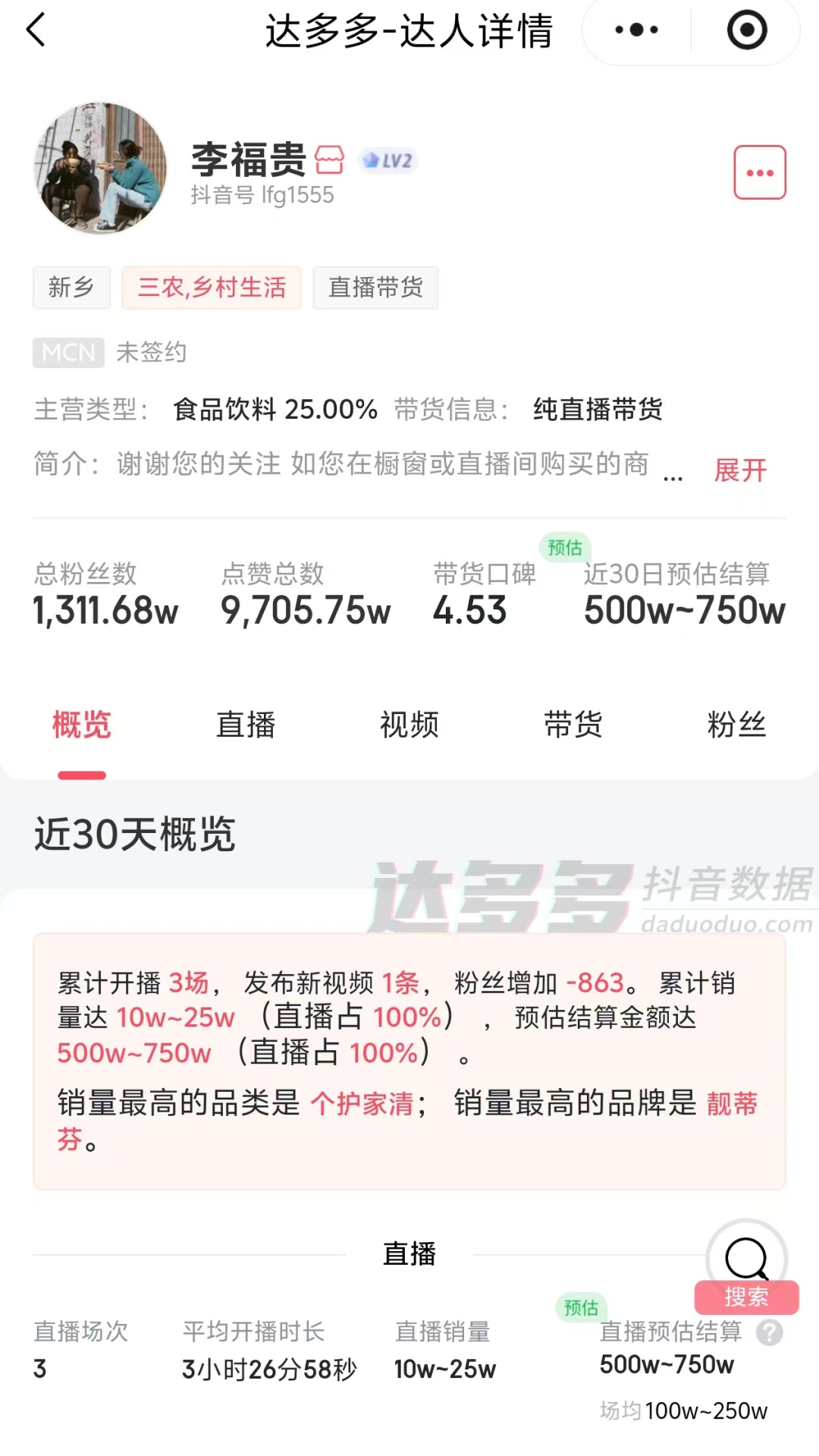Open the red ellipsis options next to profile
Screen dimensions: 819x1456
coord(760,171)
